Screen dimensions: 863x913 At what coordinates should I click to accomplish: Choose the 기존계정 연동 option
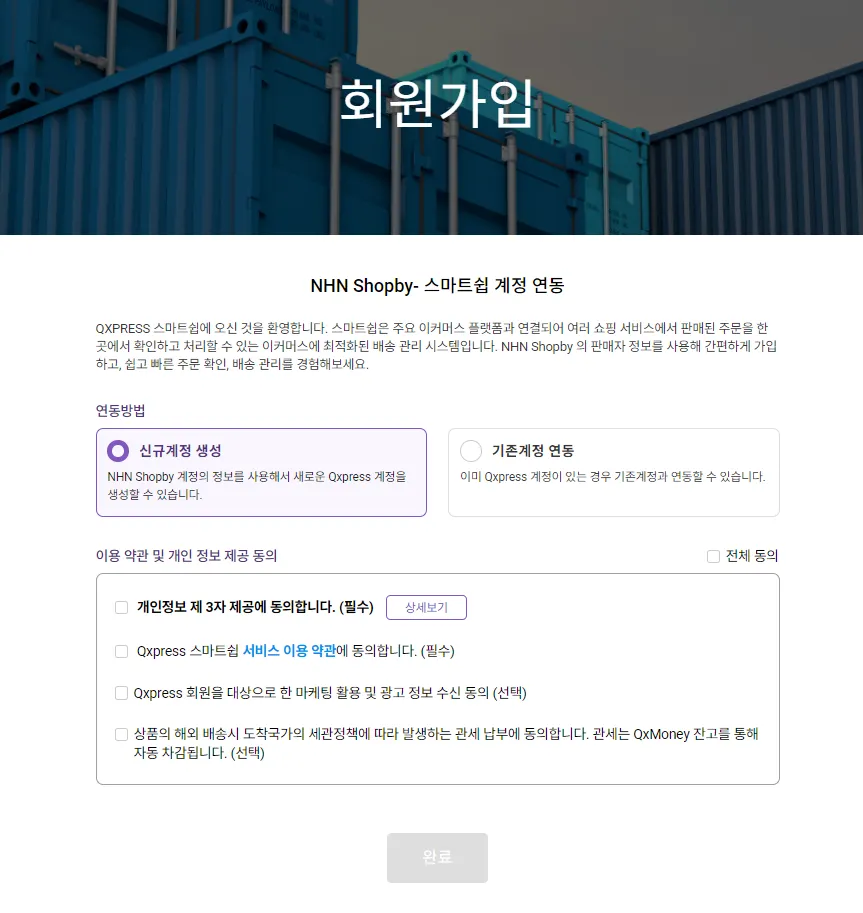tap(471, 451)
